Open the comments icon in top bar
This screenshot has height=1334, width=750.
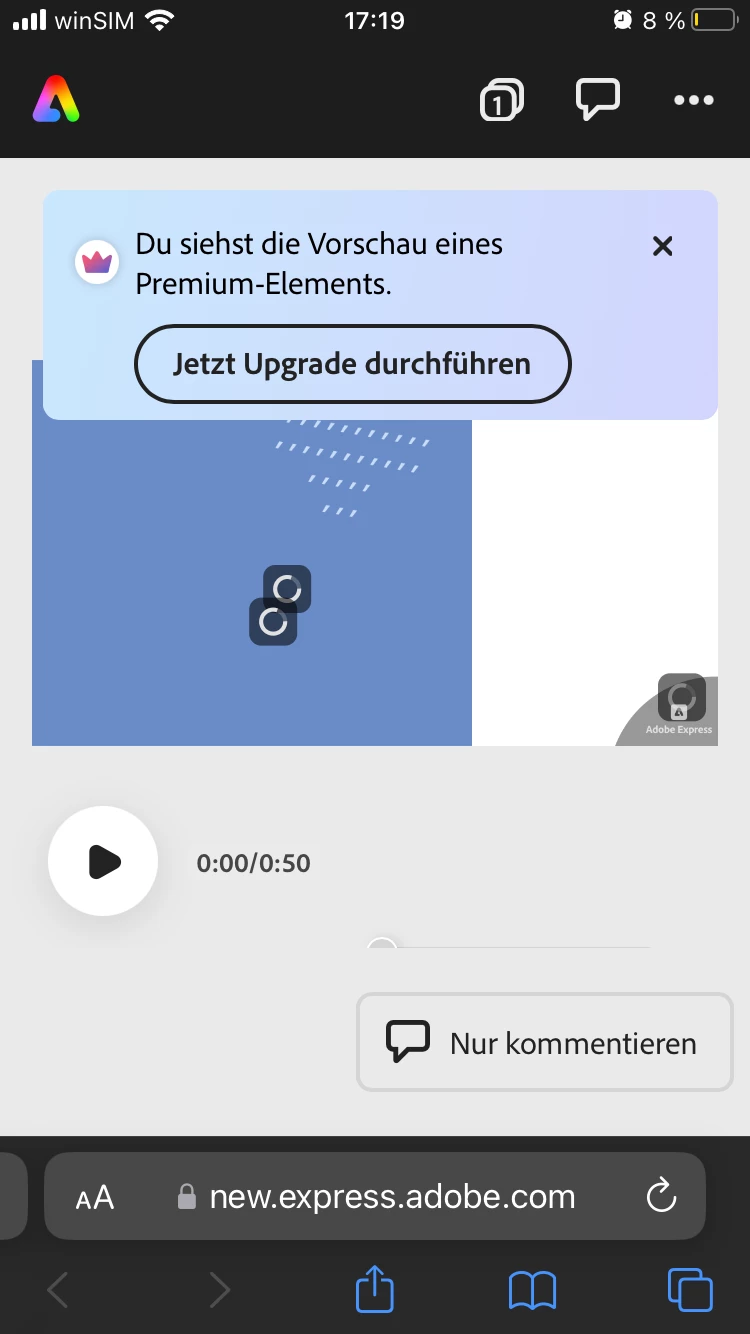click(598, 99)
